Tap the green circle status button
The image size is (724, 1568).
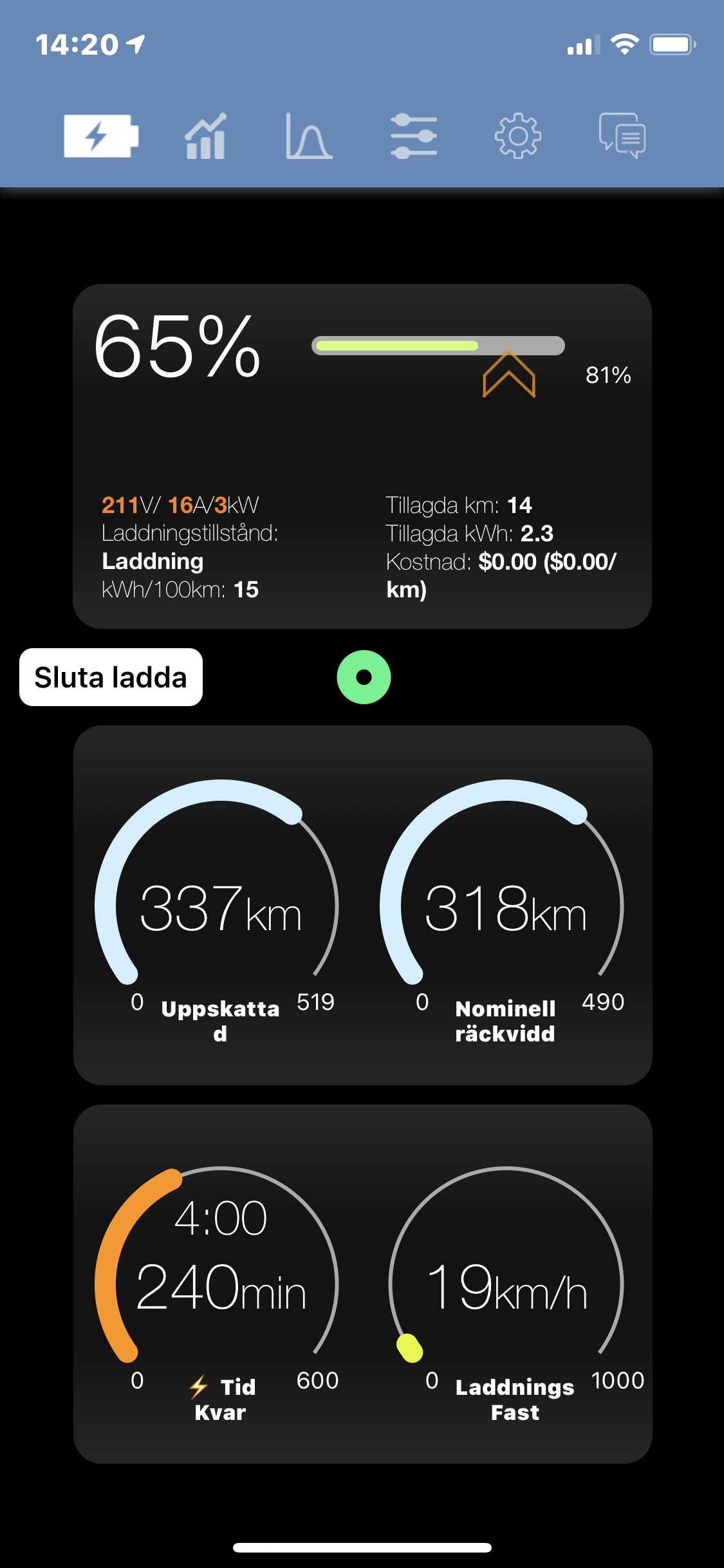click(x=364, y=677)
